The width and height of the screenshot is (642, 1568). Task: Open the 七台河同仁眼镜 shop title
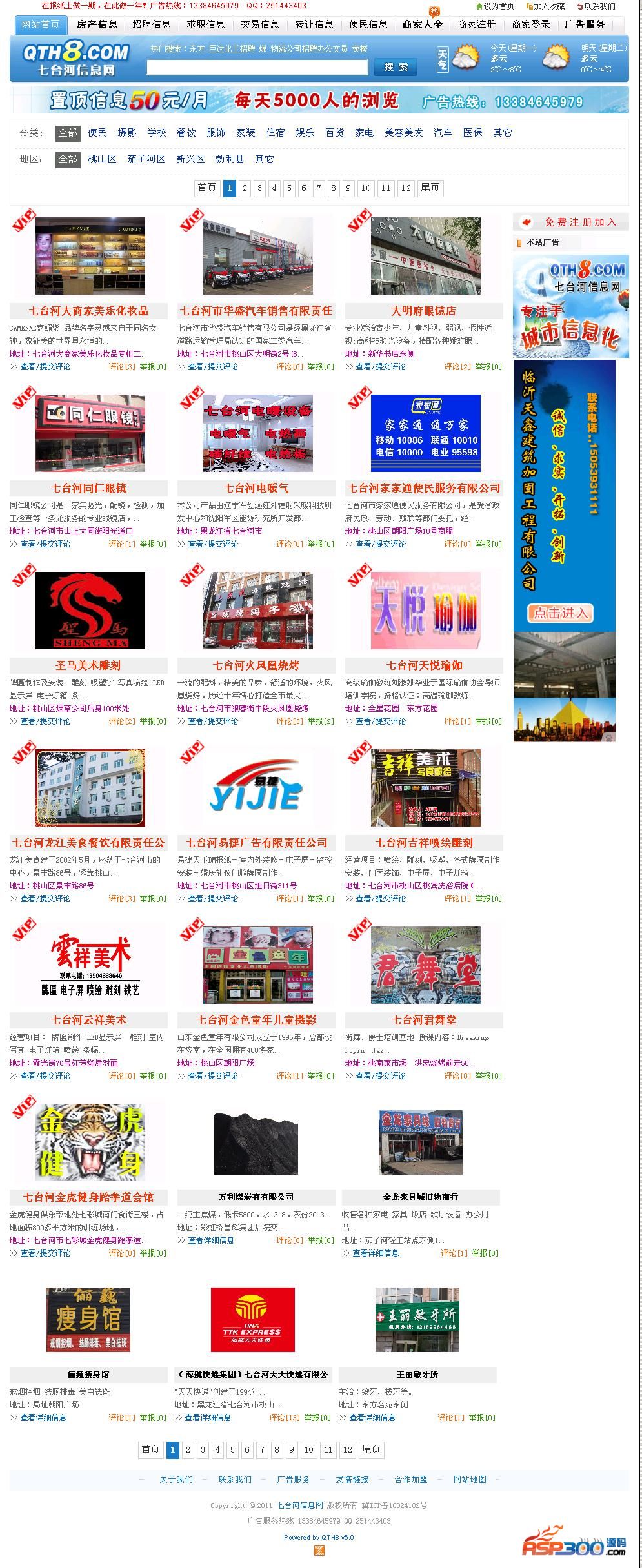coord(88,488)
